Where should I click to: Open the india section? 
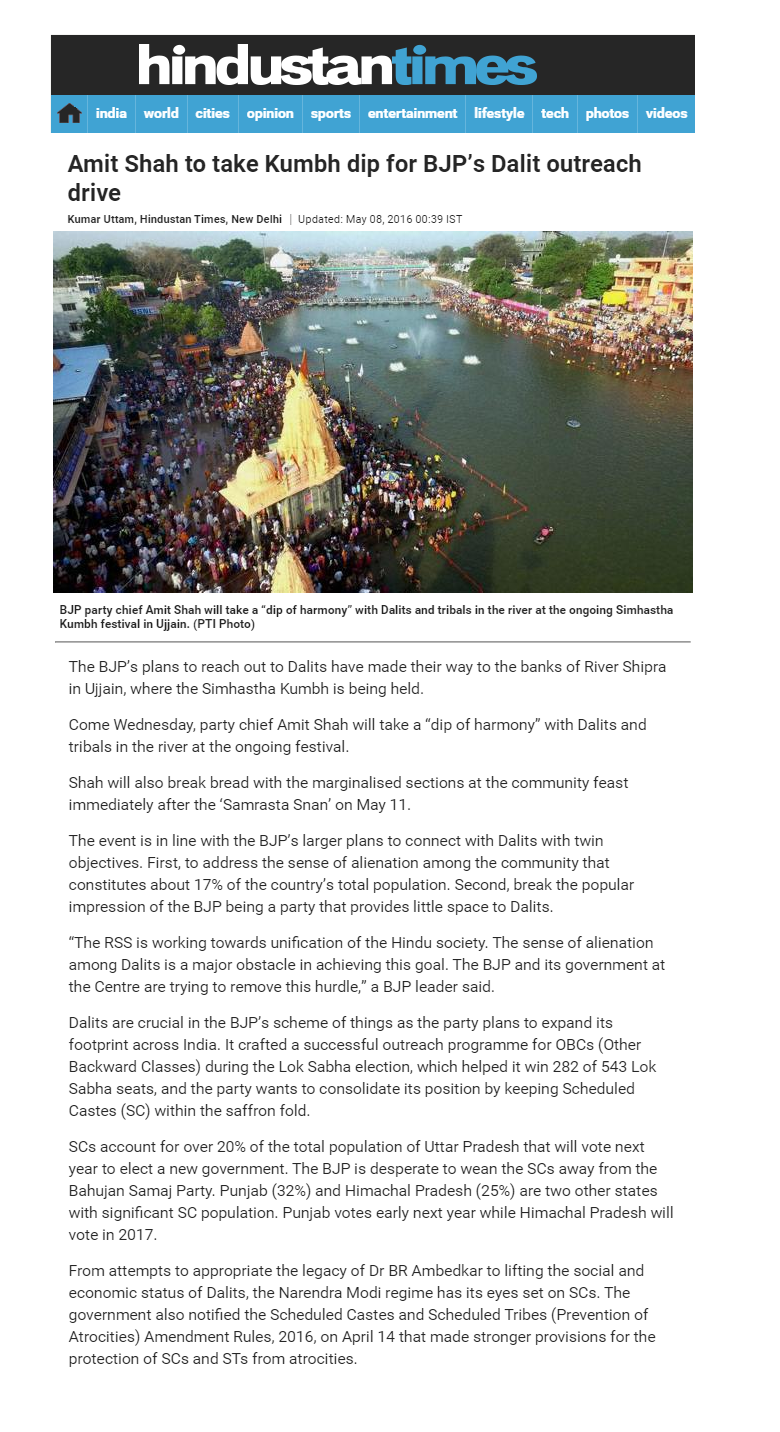111,113
